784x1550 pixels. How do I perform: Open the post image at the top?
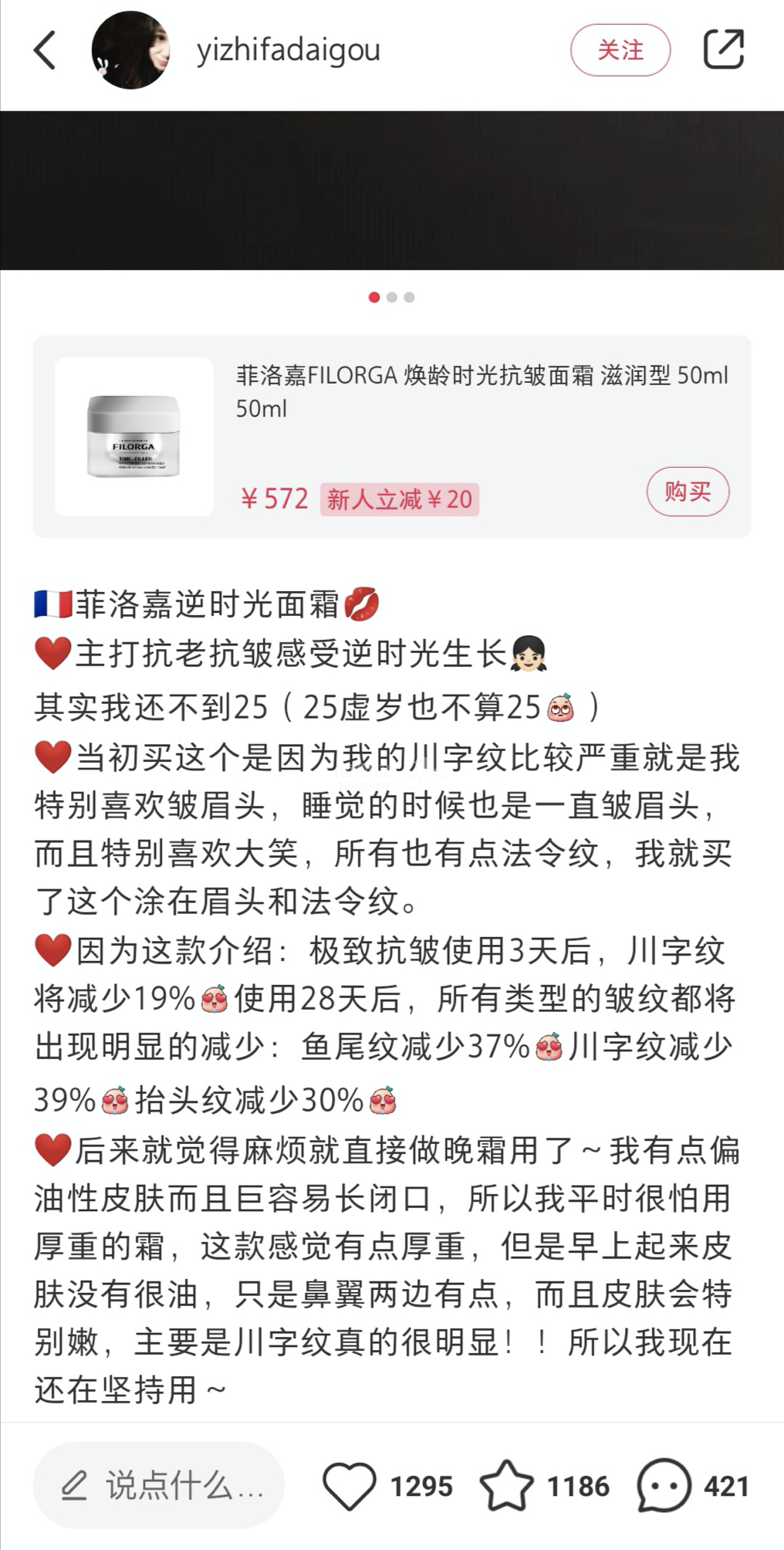[x=392, y=191]
